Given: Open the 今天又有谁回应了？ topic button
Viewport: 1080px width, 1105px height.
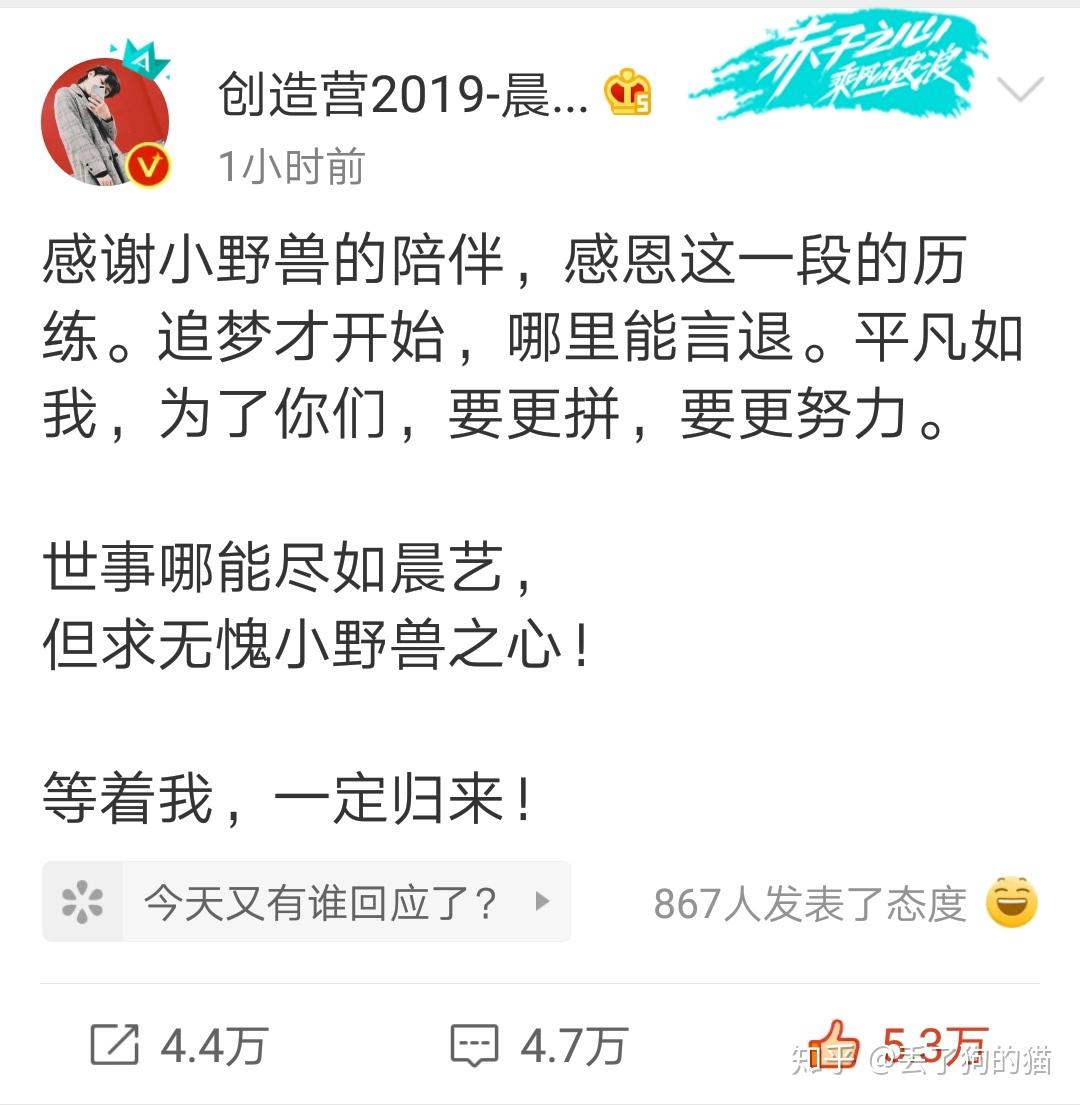Looking at the screenshot, I should pos(306,902).
